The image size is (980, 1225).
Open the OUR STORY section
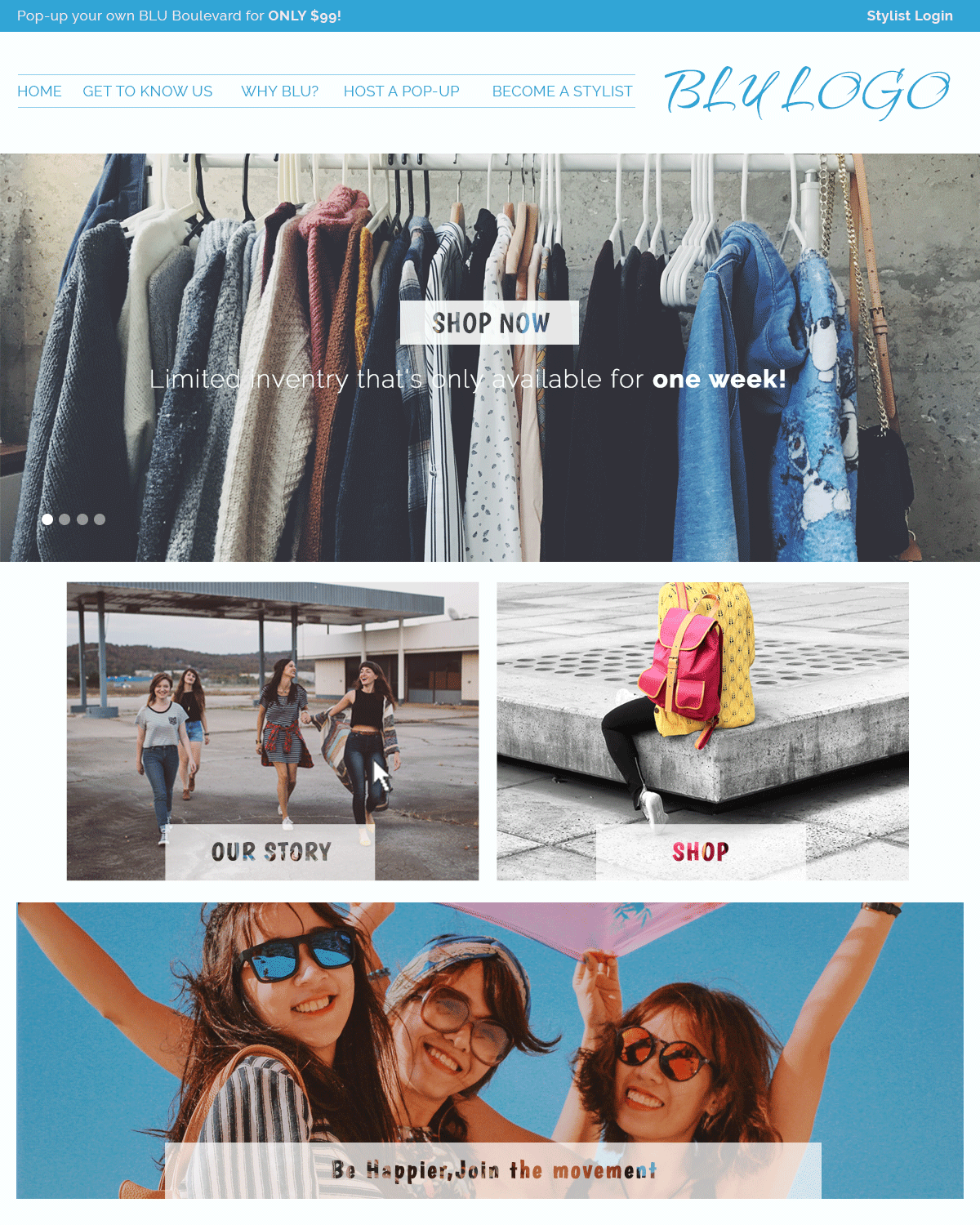click(x=272, y=852)
